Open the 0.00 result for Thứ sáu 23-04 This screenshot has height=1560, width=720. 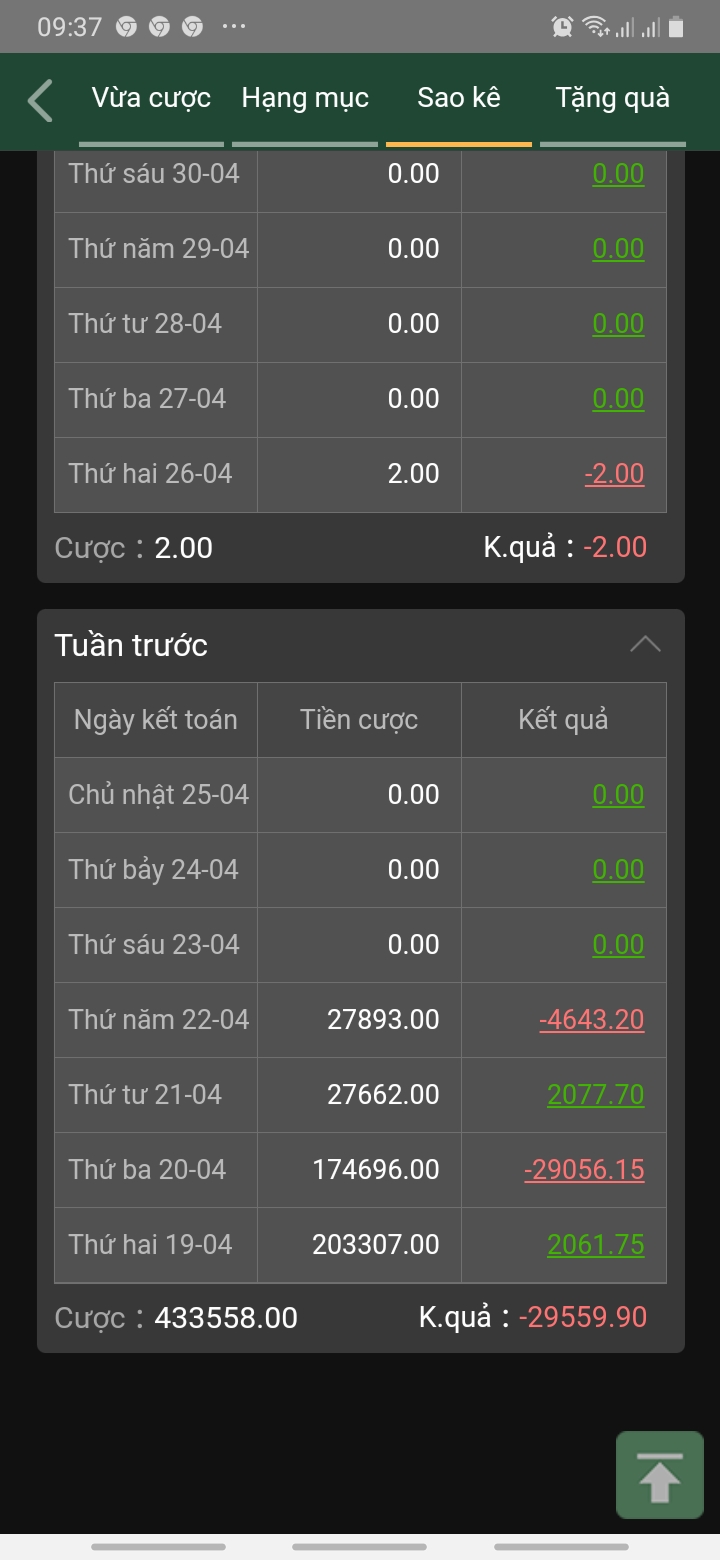pyautogui.click(x=618, y=945)
